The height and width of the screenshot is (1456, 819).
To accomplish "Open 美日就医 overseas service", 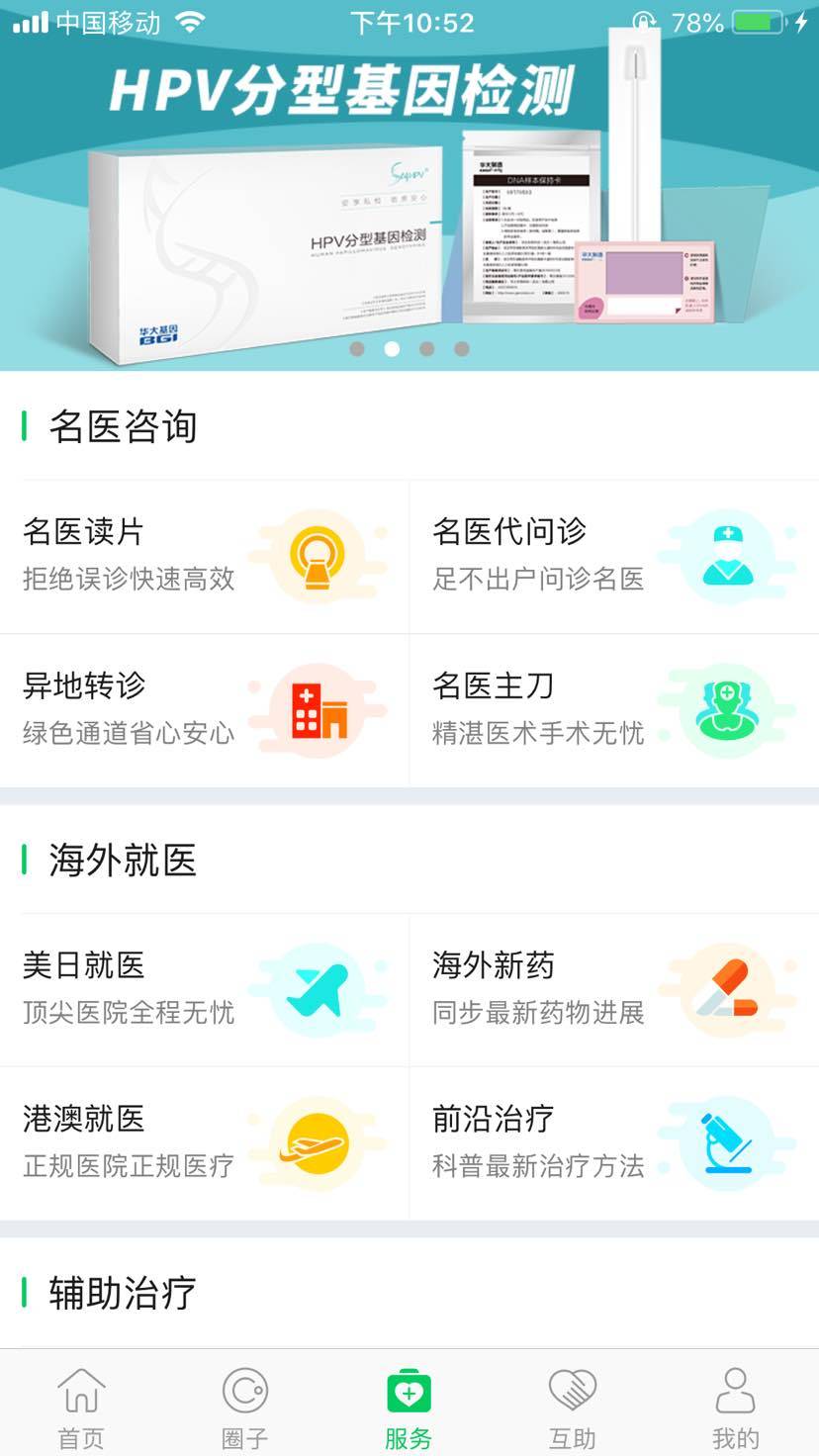I will pyautogui.click(x=204, y=989).
